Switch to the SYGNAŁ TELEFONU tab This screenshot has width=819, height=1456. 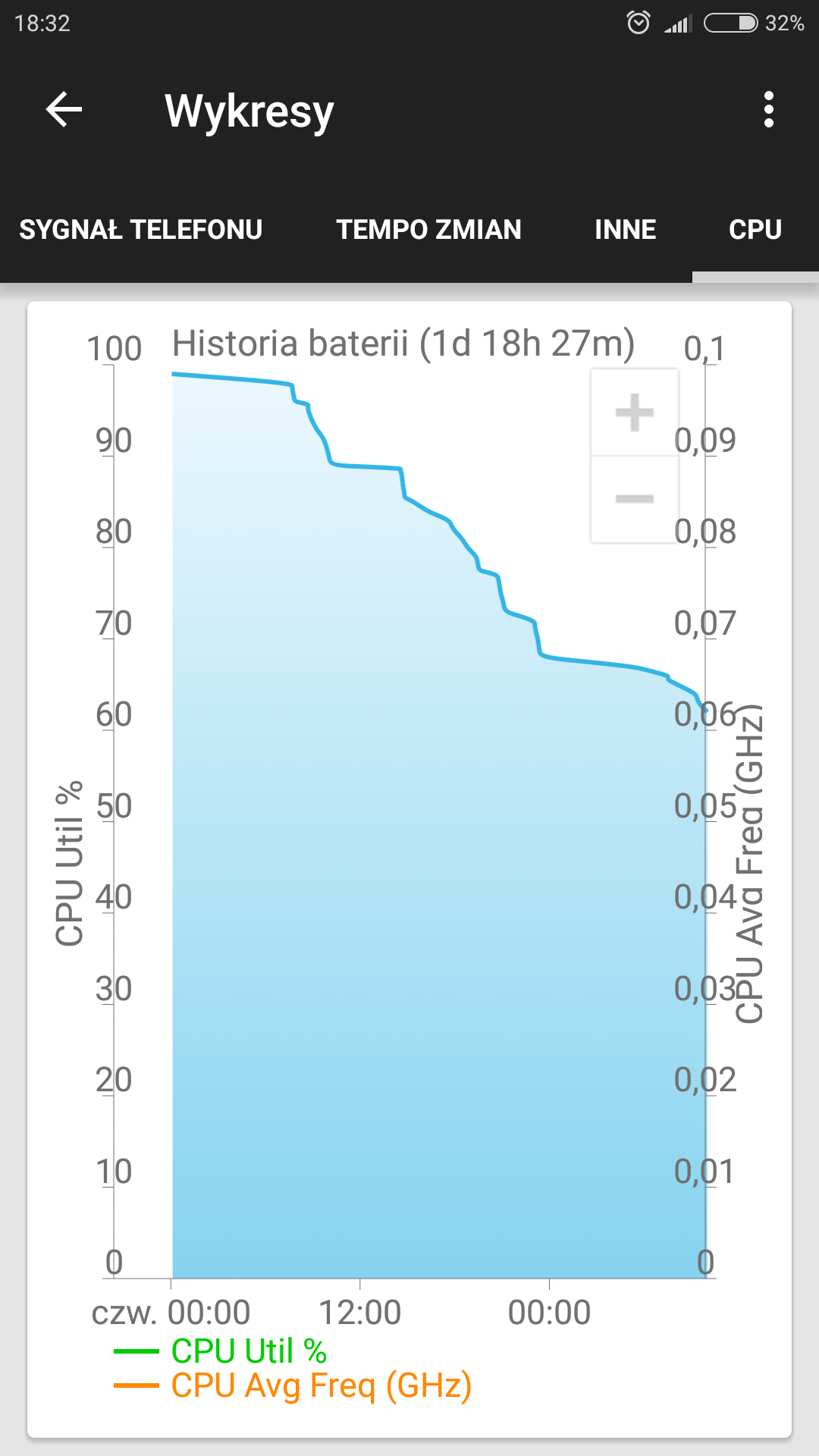tap(141, 230)
